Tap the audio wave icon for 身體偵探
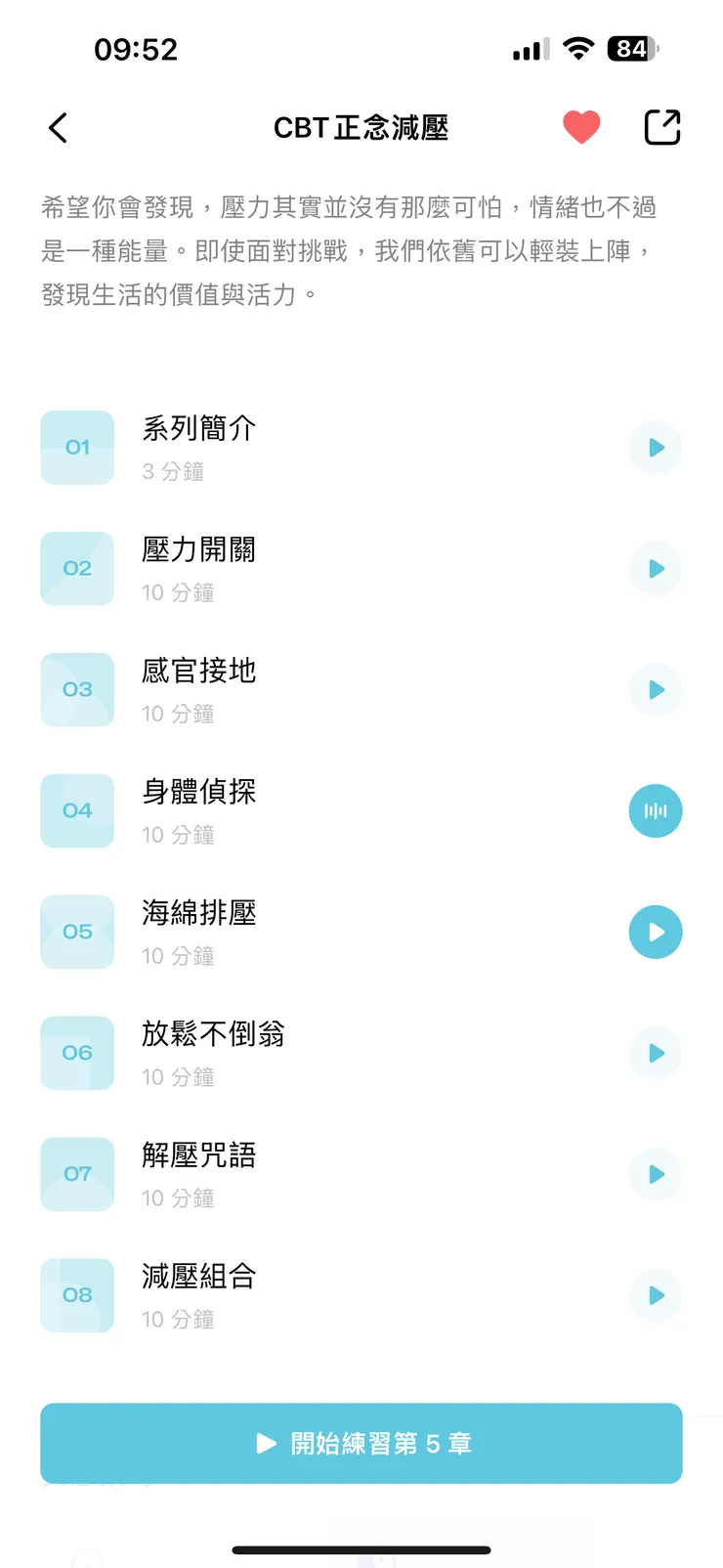The image size is (723, 1568). pos(656,811)
